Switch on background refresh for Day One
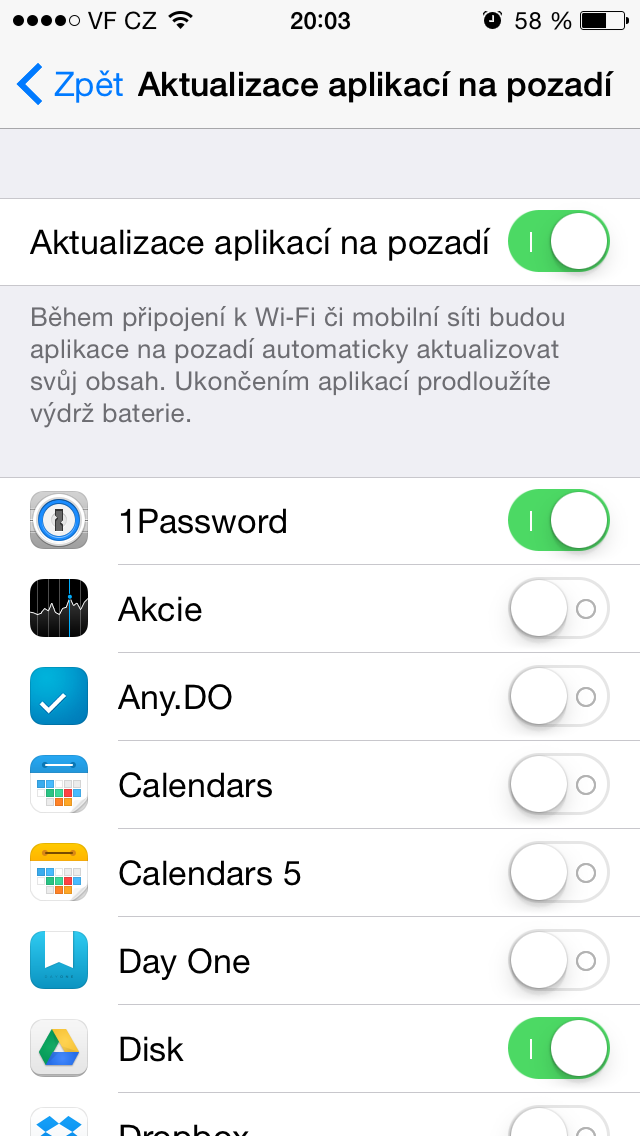Screen dimensions: 640x1136 558,961
